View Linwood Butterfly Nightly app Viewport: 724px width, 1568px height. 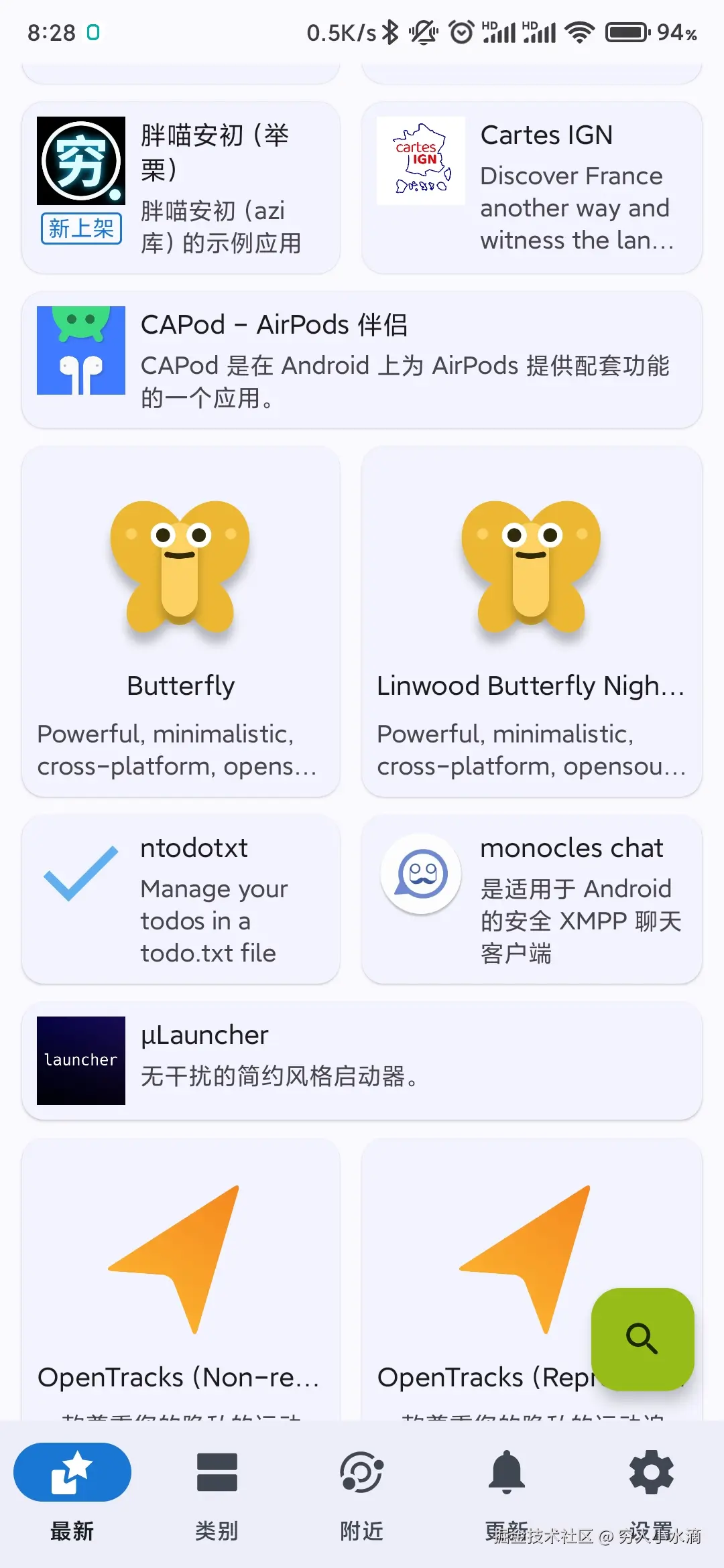click(532, 622)
